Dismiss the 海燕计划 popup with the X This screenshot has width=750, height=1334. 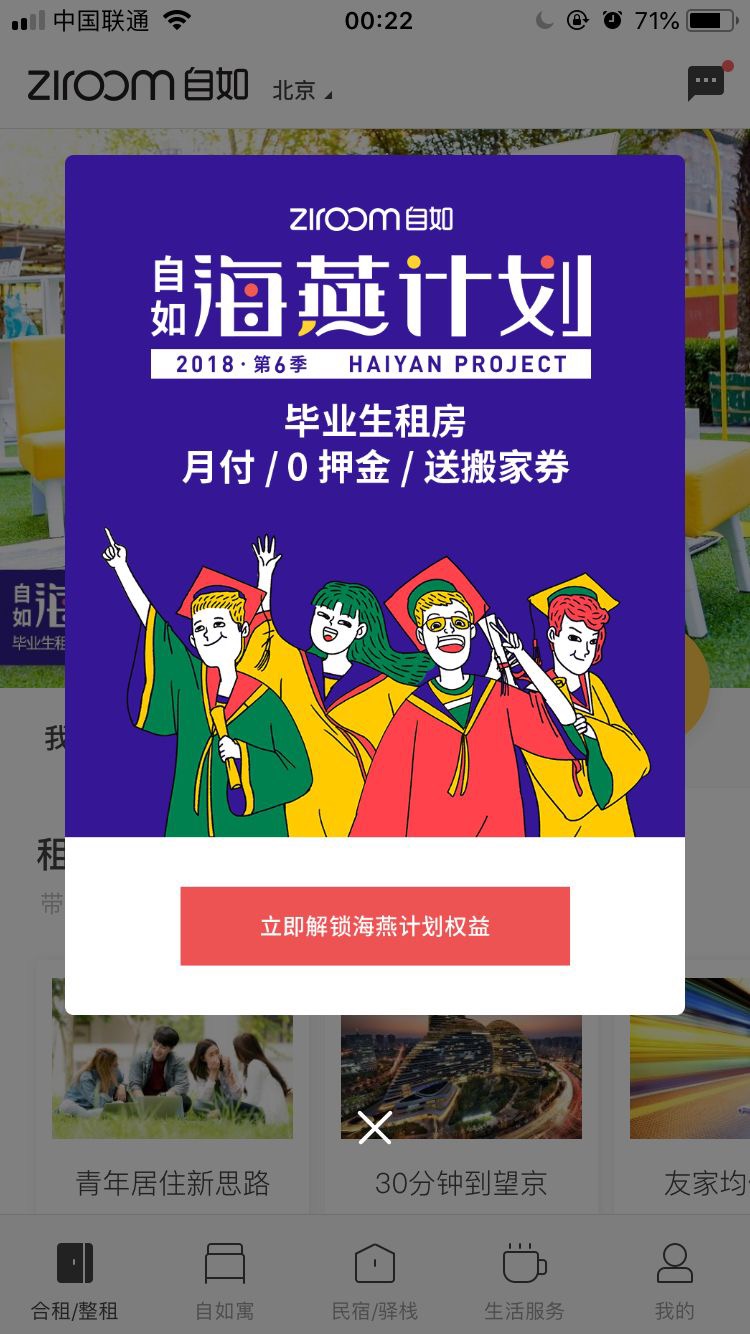click(375, 1127)
